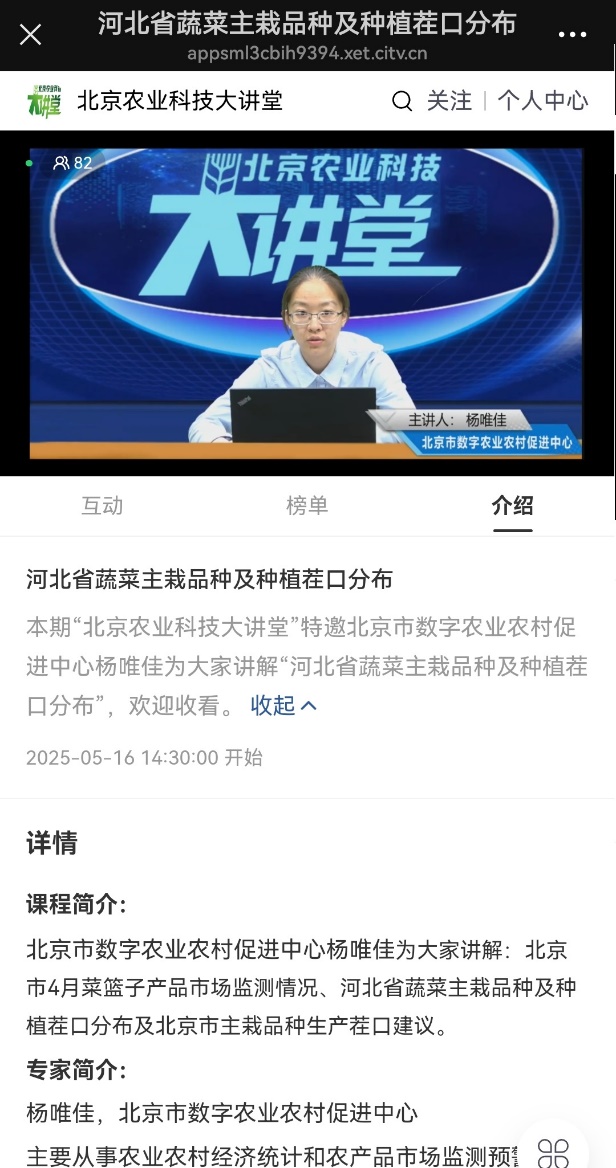Viewport: 616px width, 1168px height.
Task: Switch to the 互动 tab
Action: point(102,506)
